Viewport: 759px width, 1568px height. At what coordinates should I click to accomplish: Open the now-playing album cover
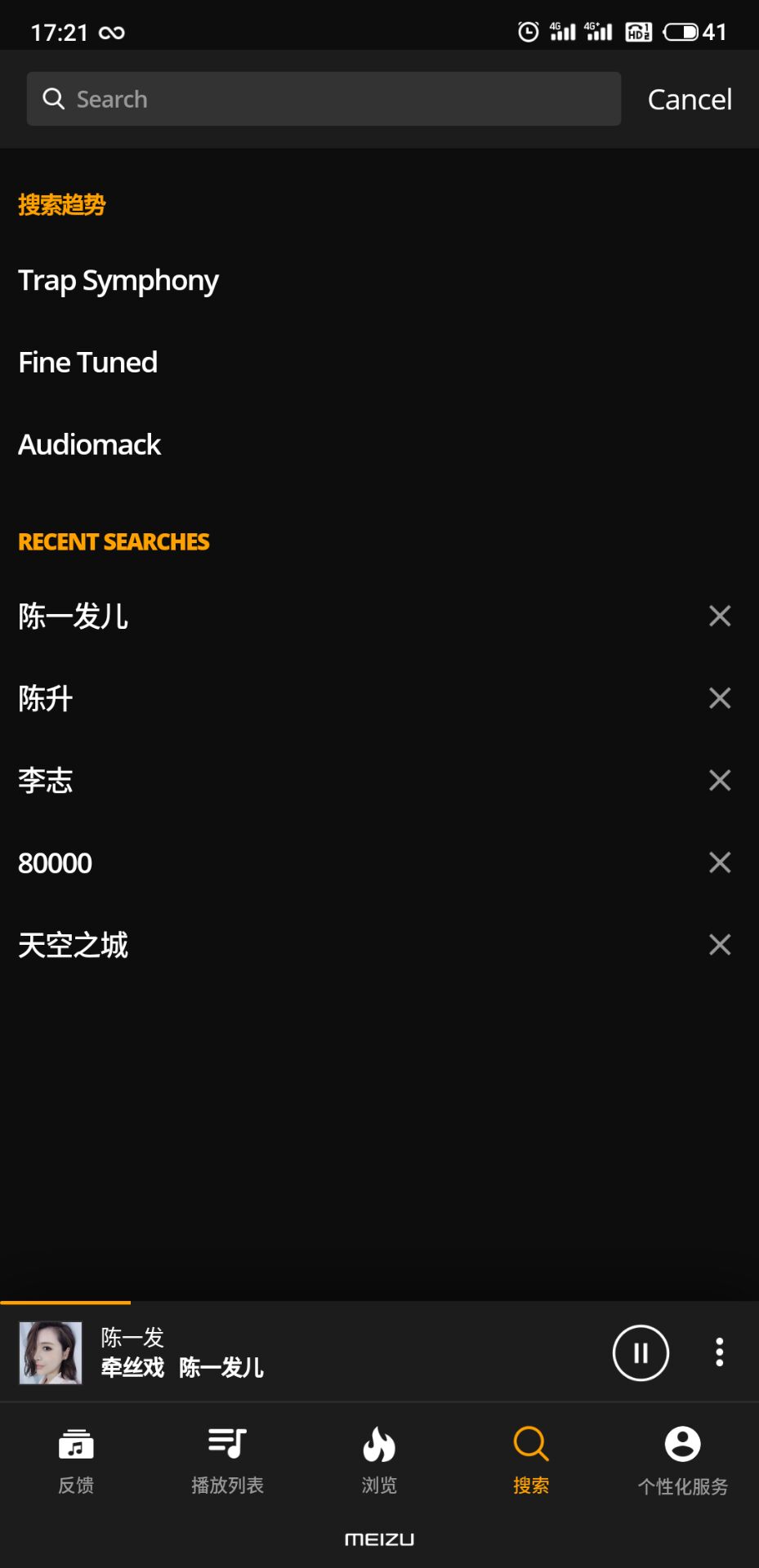tap(51, 1353)
